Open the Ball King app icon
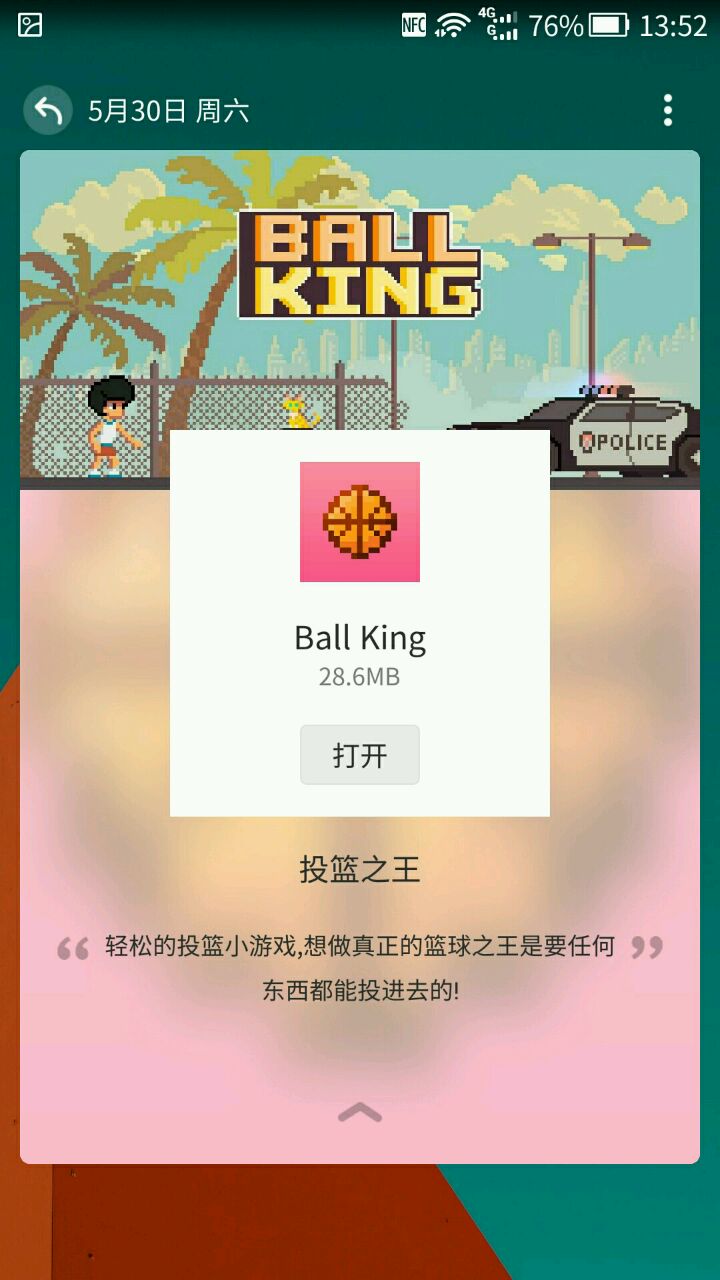This screenshot has width=720, height=1280. (360, 522)
